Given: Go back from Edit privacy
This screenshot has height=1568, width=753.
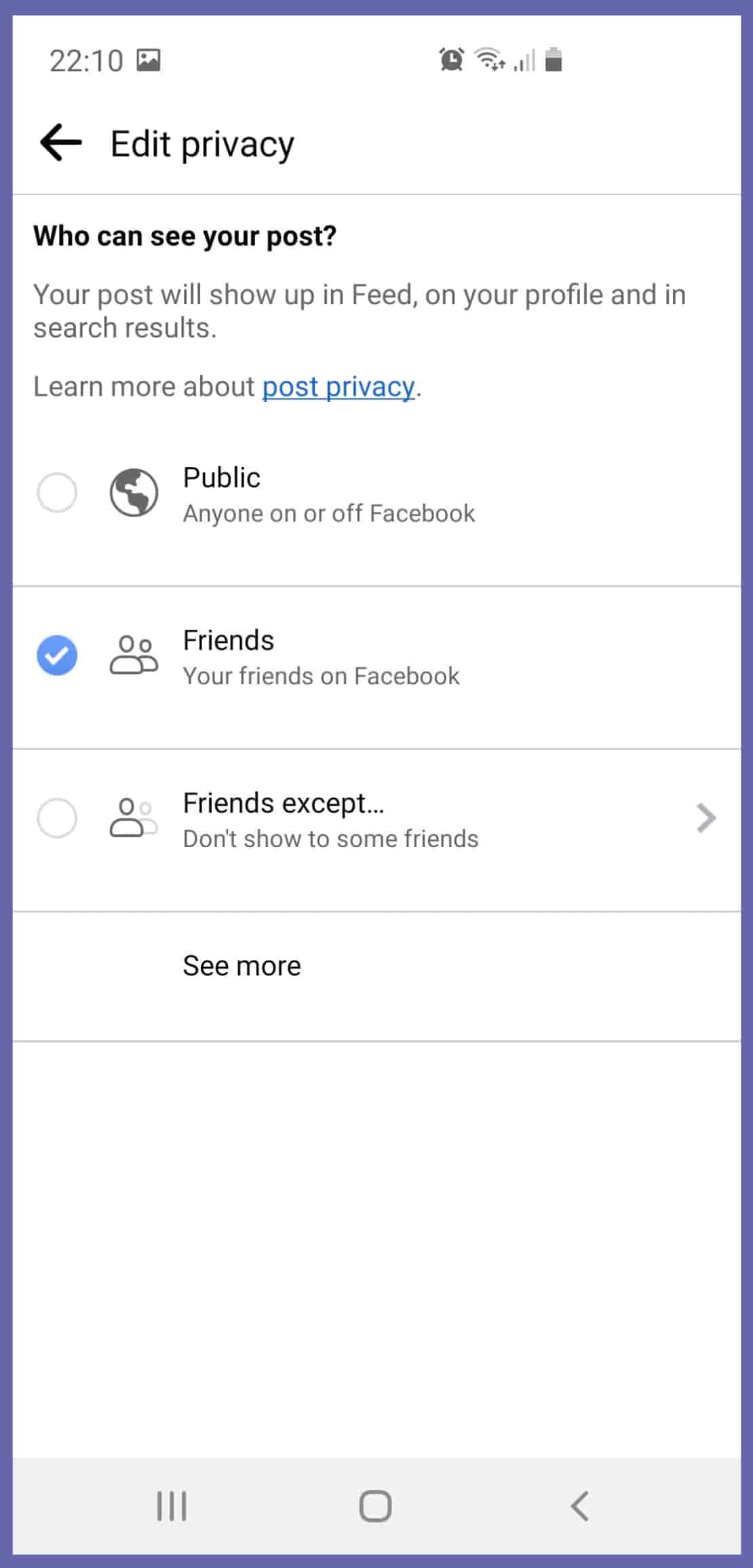Looking at the screenshot, I should point(60,143).
